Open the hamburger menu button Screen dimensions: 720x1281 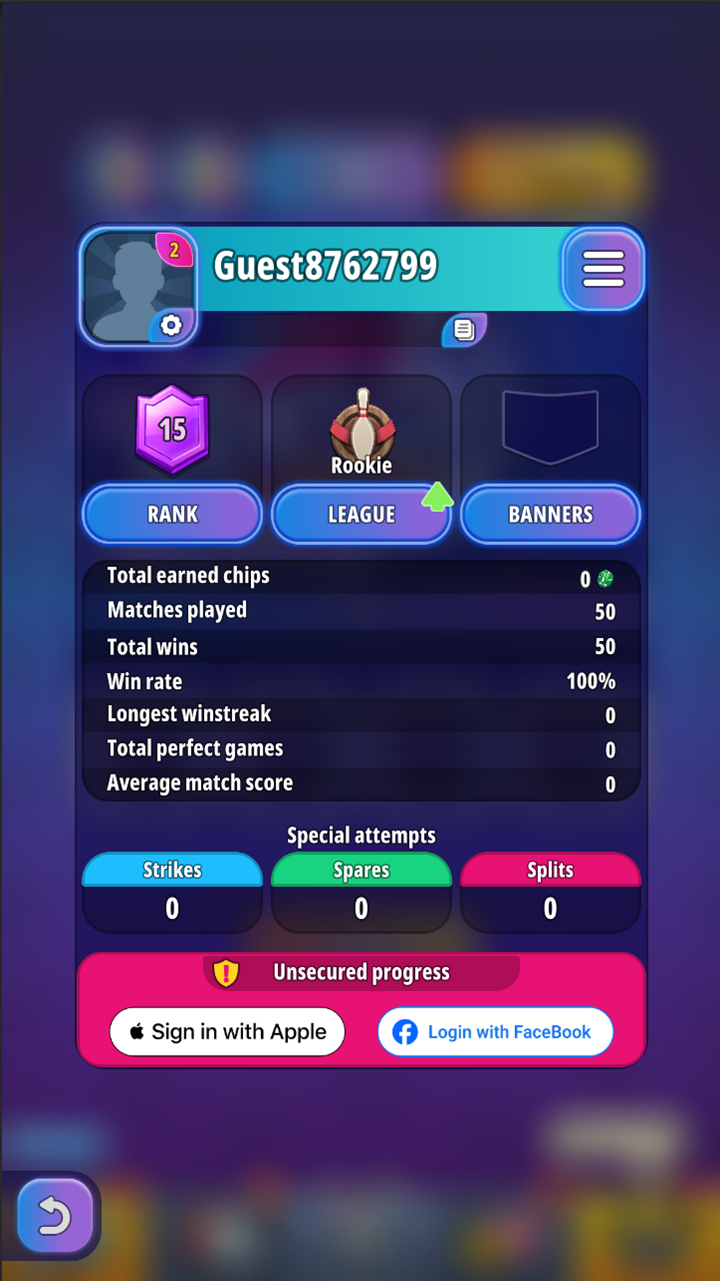tap(603, 268)
